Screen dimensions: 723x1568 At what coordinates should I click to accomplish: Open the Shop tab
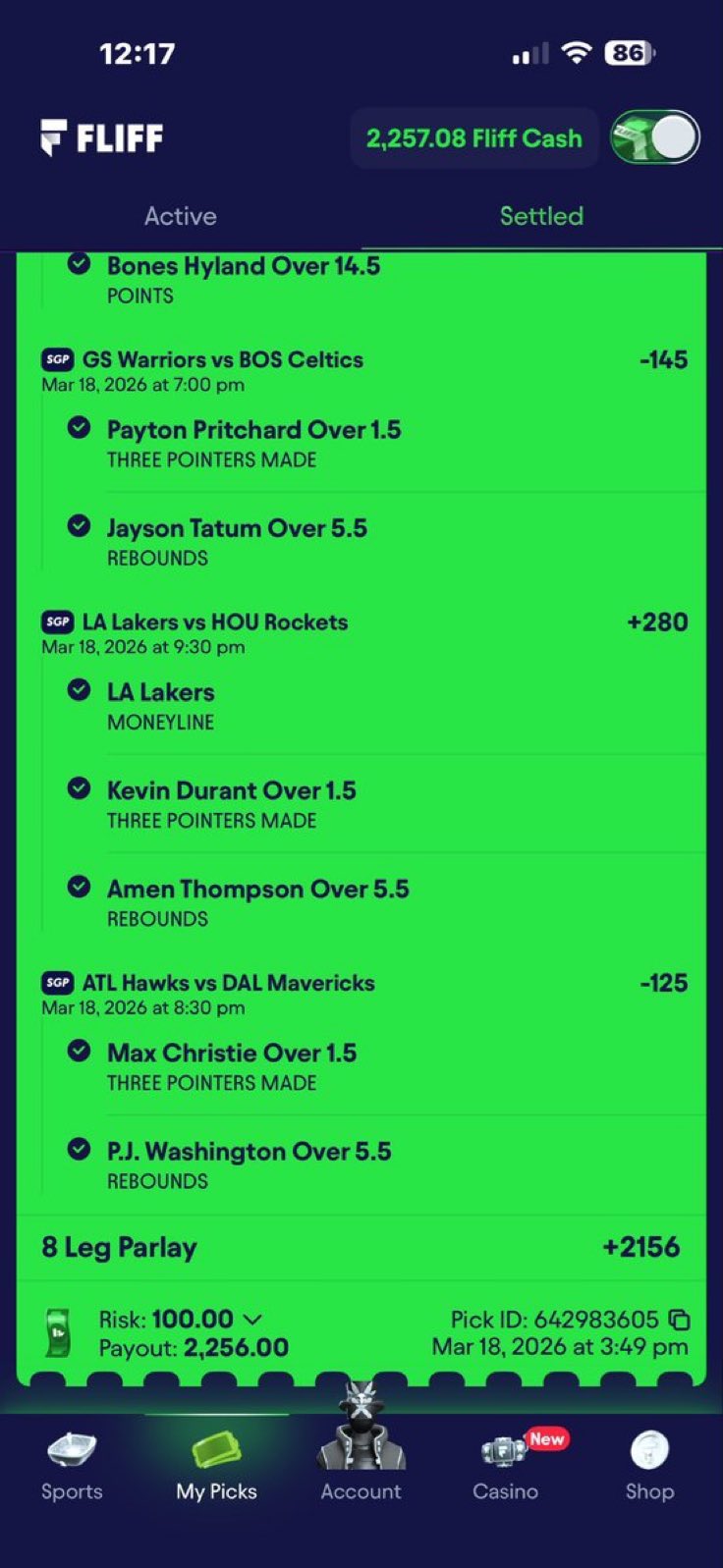[x=649, y=1467]
